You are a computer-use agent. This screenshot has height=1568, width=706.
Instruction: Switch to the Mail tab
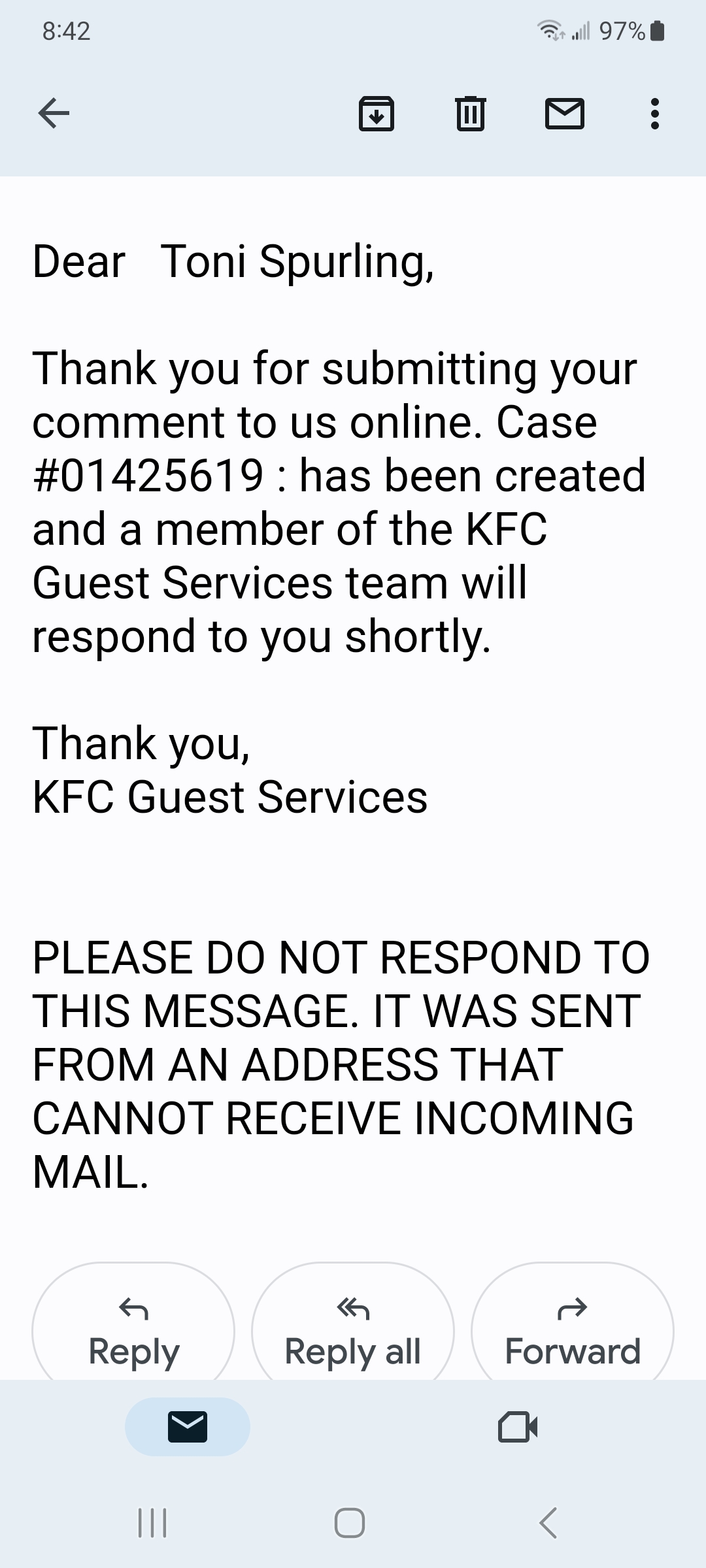click(188, 1426)
